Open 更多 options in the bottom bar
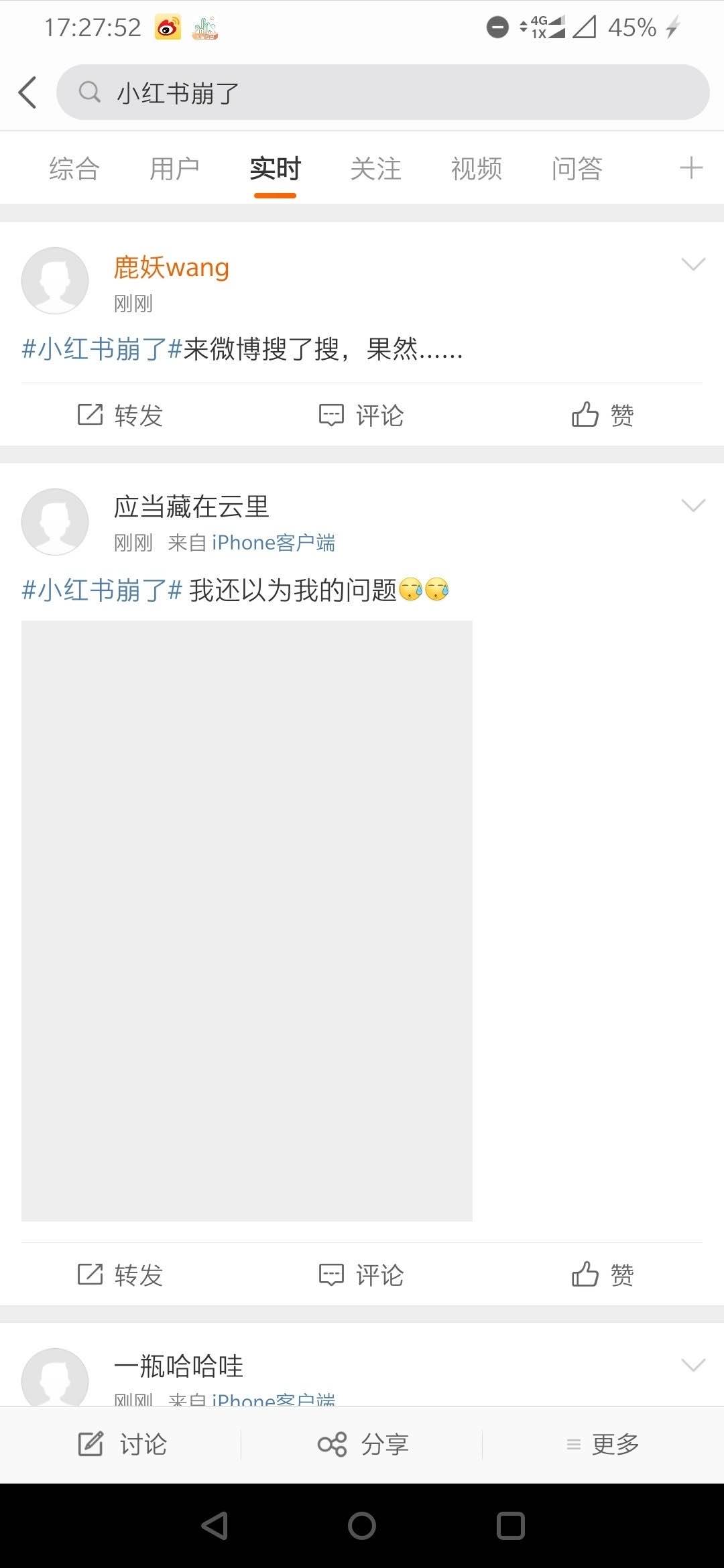Image resolution: width=724 pixels, height=1568 pixels. coord(603,1445)
